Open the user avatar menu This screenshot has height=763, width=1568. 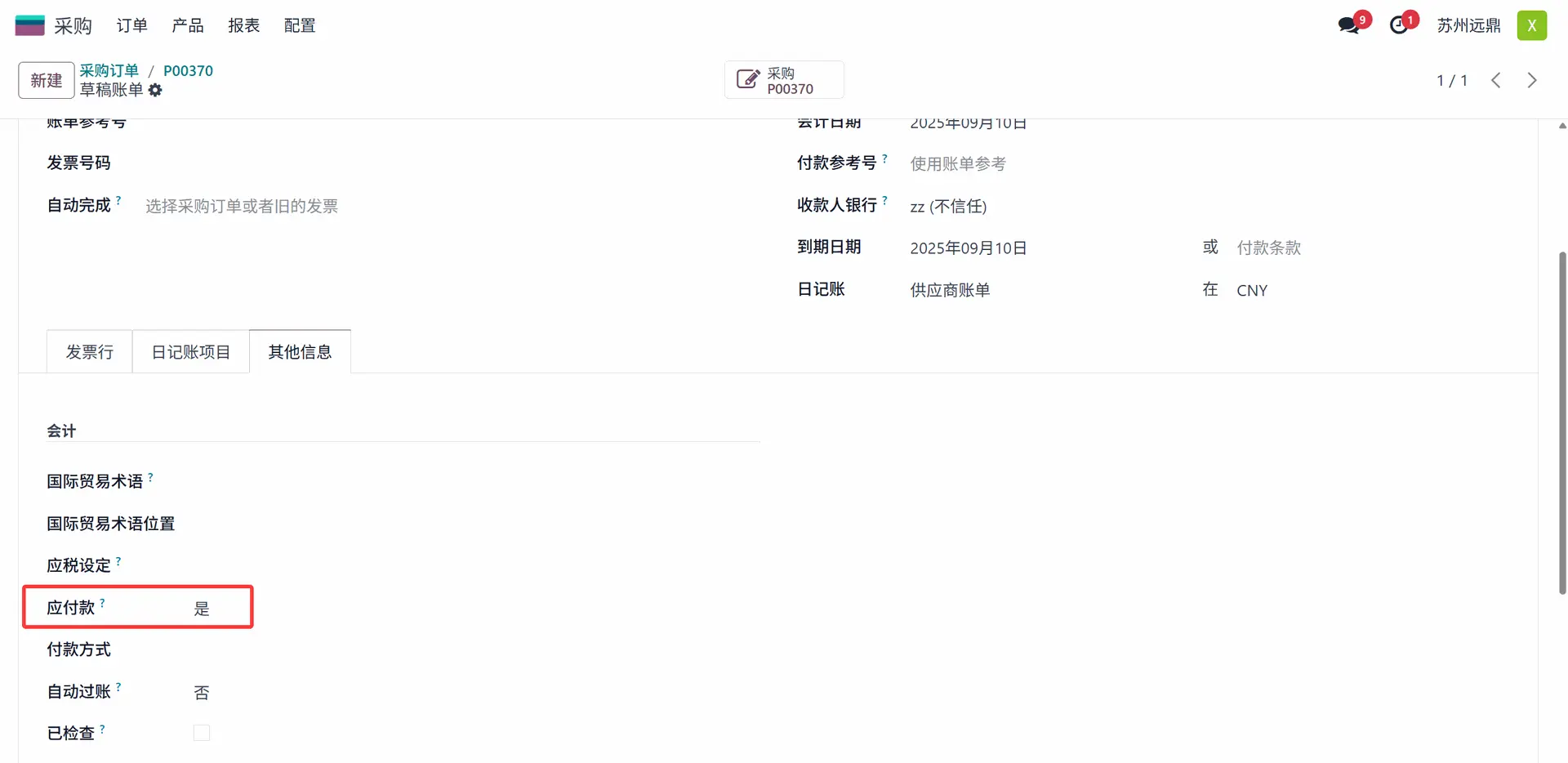1531,25
